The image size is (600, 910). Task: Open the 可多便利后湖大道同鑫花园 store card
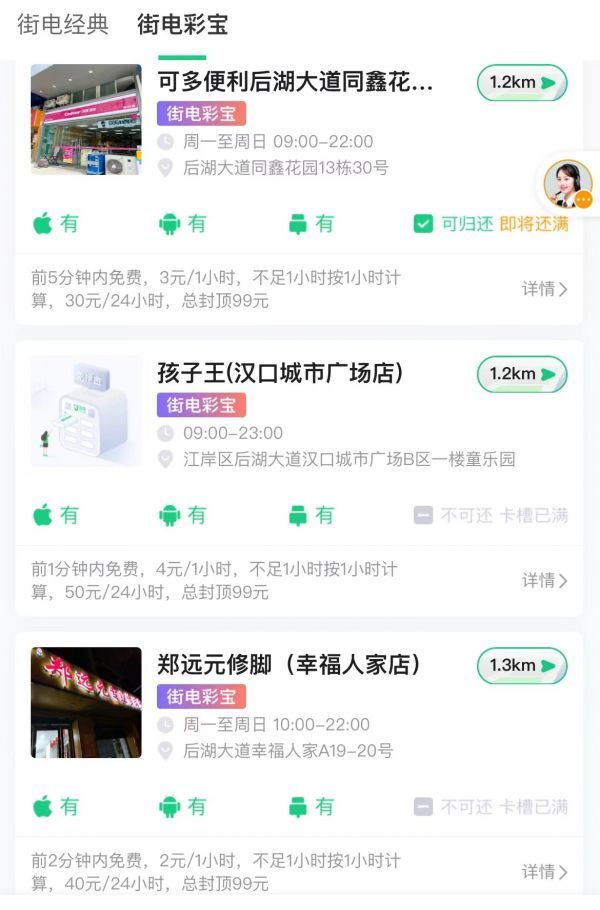[x=296, y=82]
